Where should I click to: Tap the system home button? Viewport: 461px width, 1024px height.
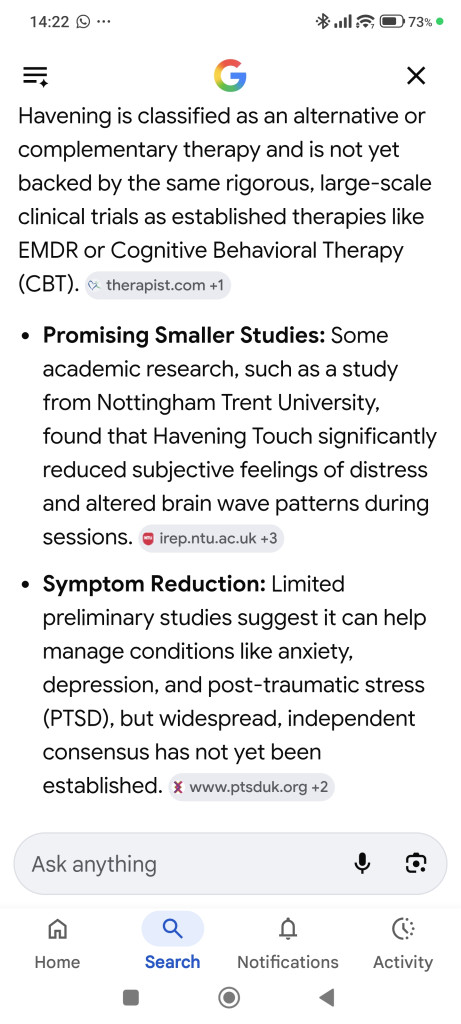[229, 997]
